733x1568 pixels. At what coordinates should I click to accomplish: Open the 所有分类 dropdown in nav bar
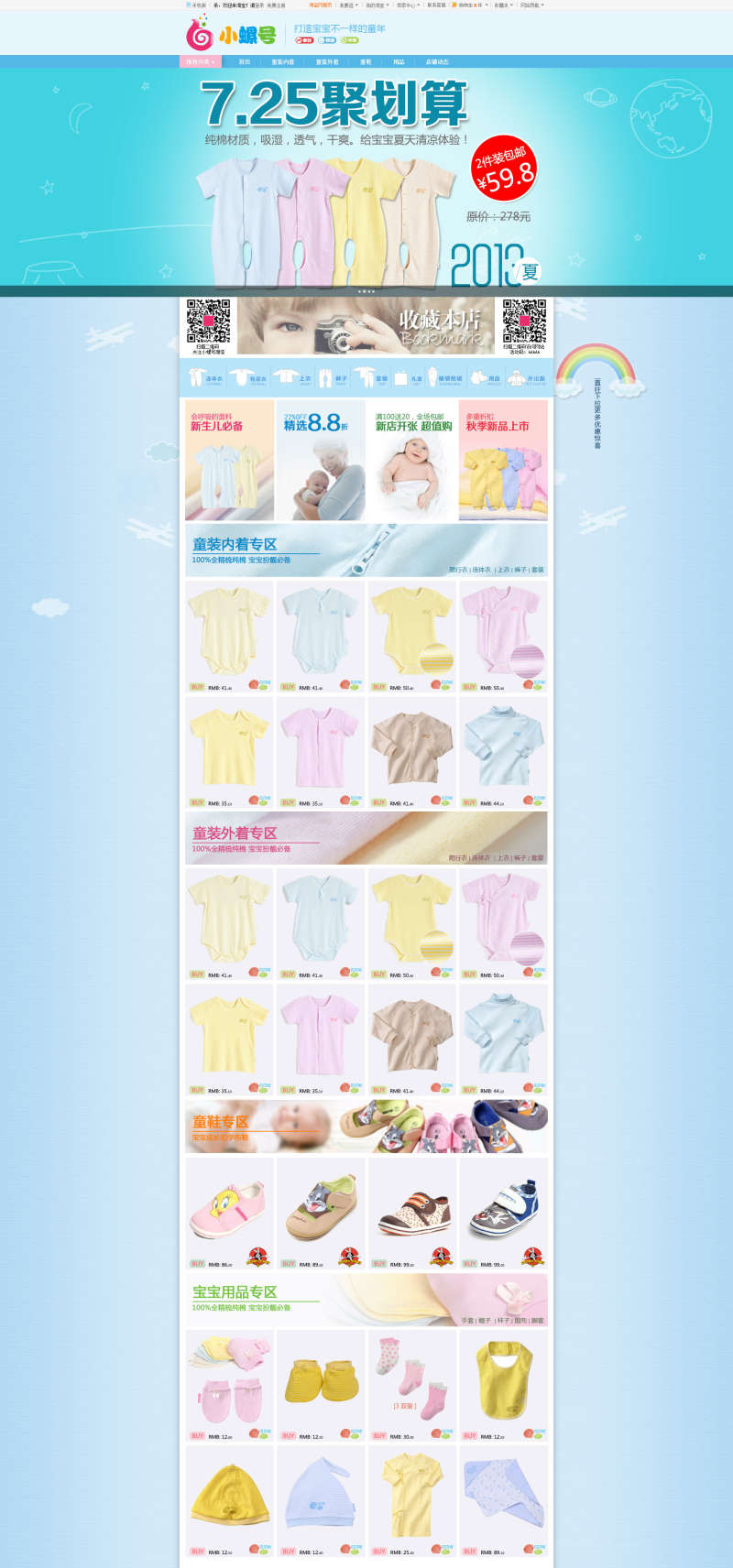[199, 61]
